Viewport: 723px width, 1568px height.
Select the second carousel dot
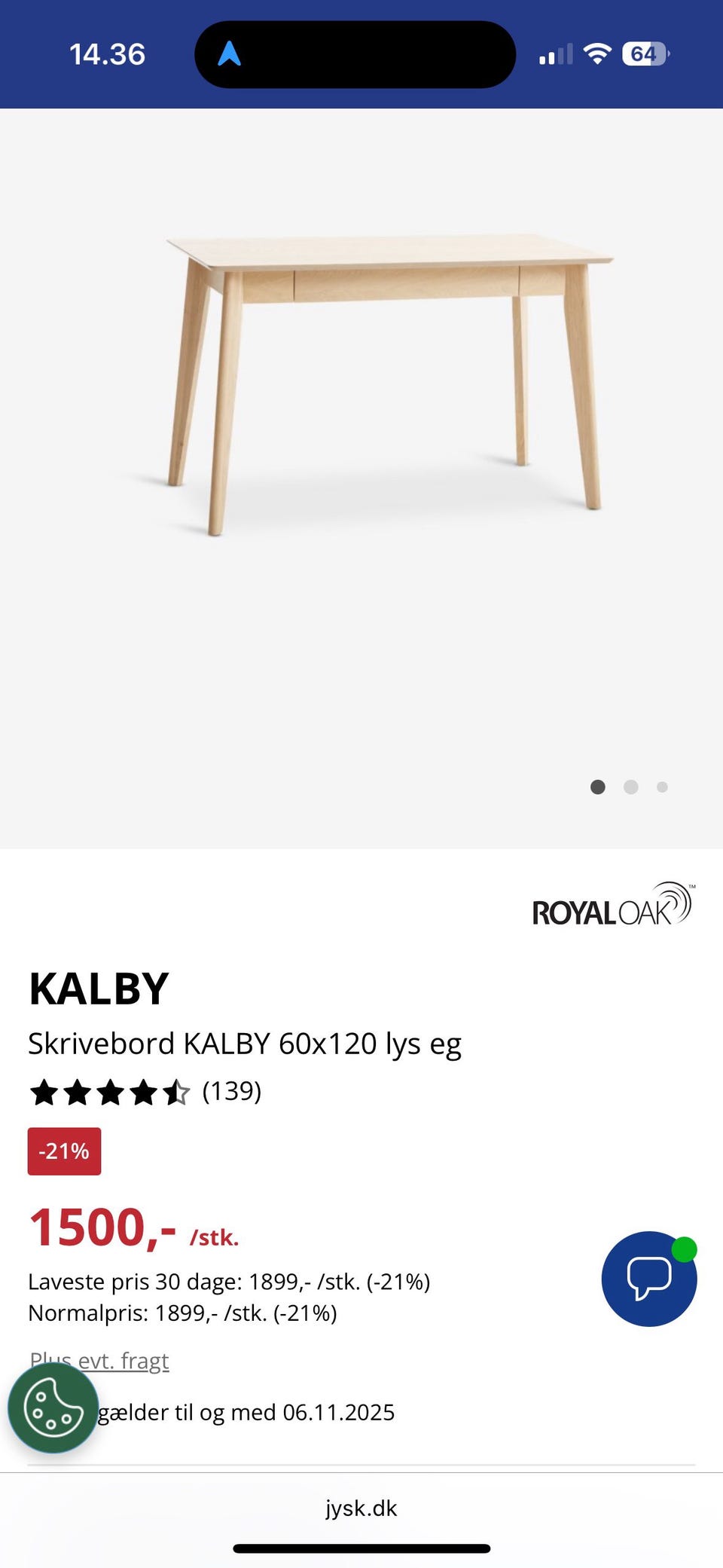click(630, 787)
